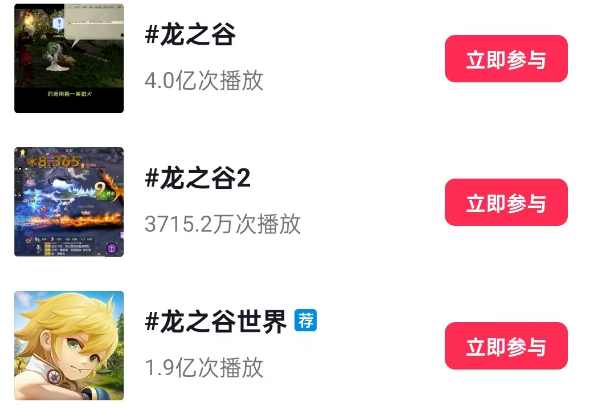
Task: Open the #龙之谷 topic thumbnail
Action: click(69, 58)
